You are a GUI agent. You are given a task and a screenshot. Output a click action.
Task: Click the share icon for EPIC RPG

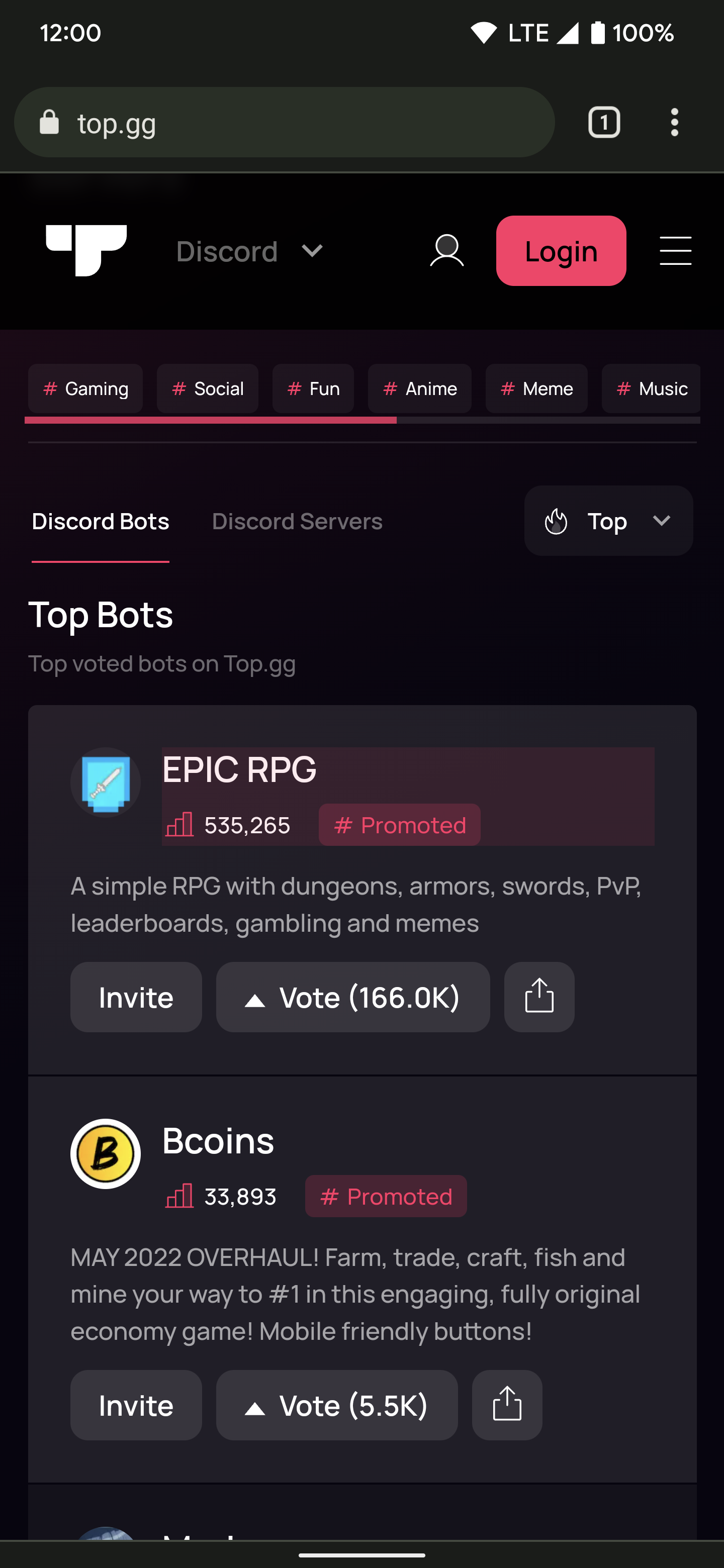point(538,997)
